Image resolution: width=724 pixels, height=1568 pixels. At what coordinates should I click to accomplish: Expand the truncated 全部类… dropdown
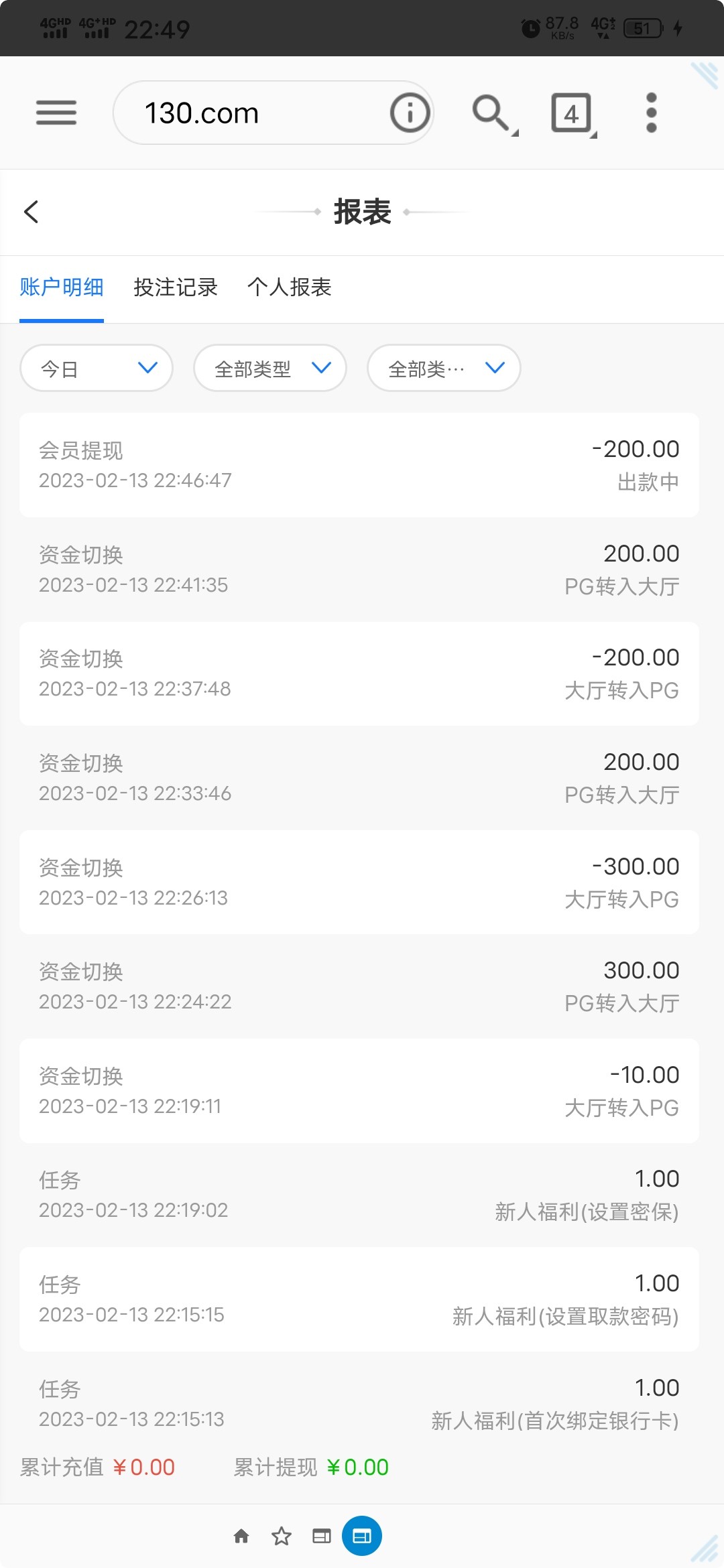pos(444,368)
